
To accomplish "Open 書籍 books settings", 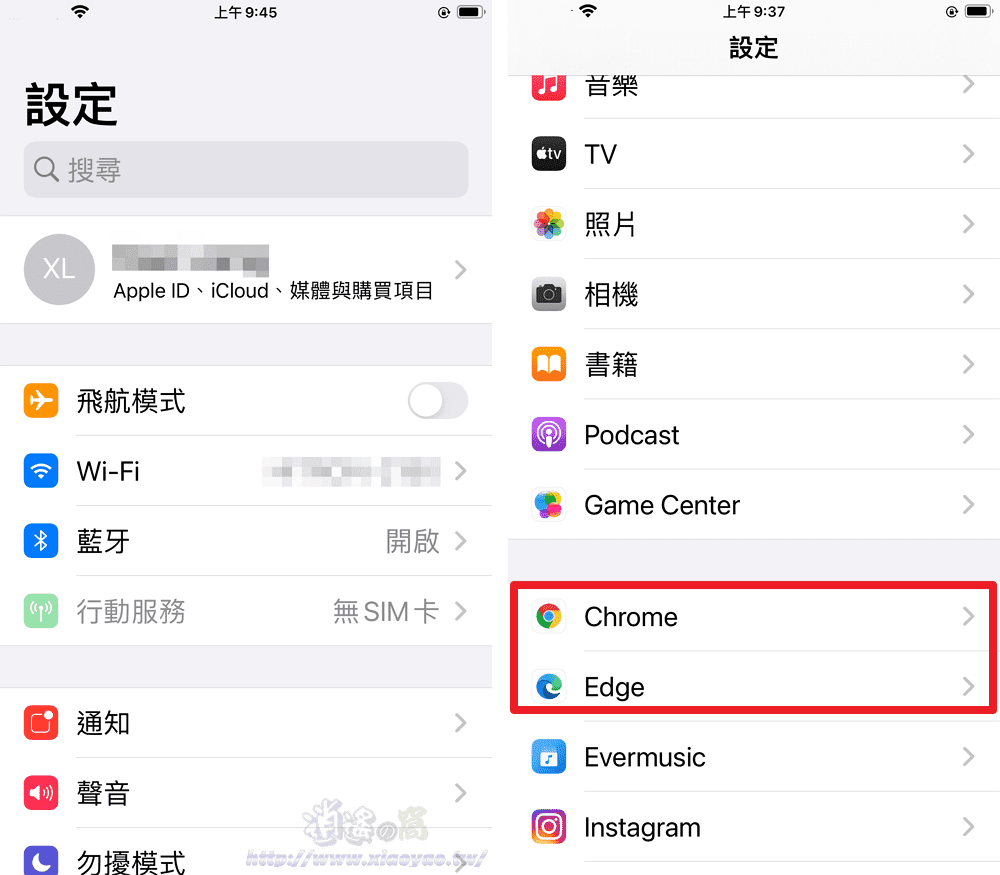I will [754, 365].
